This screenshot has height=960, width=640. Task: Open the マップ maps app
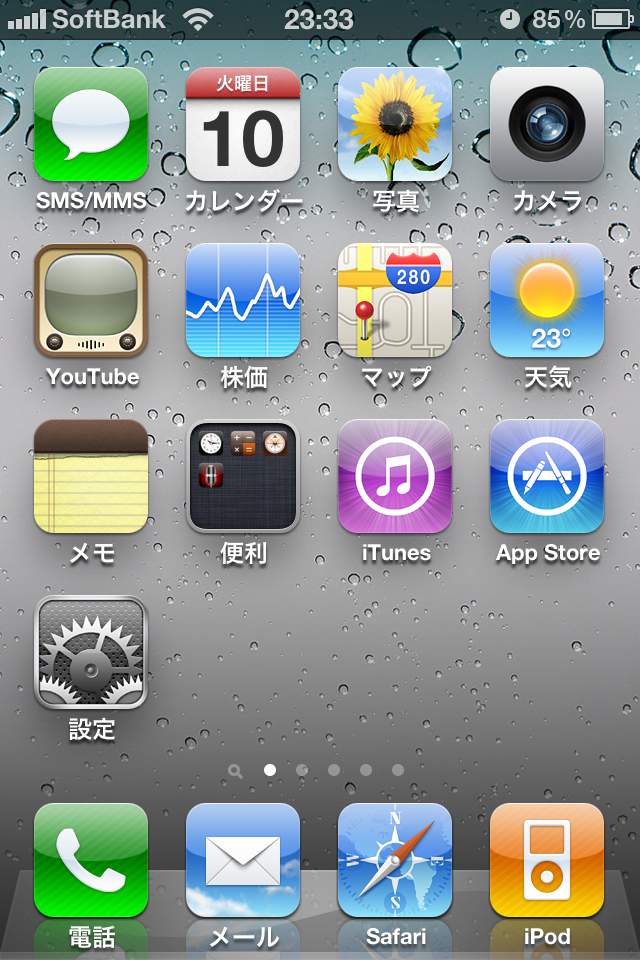395,300
